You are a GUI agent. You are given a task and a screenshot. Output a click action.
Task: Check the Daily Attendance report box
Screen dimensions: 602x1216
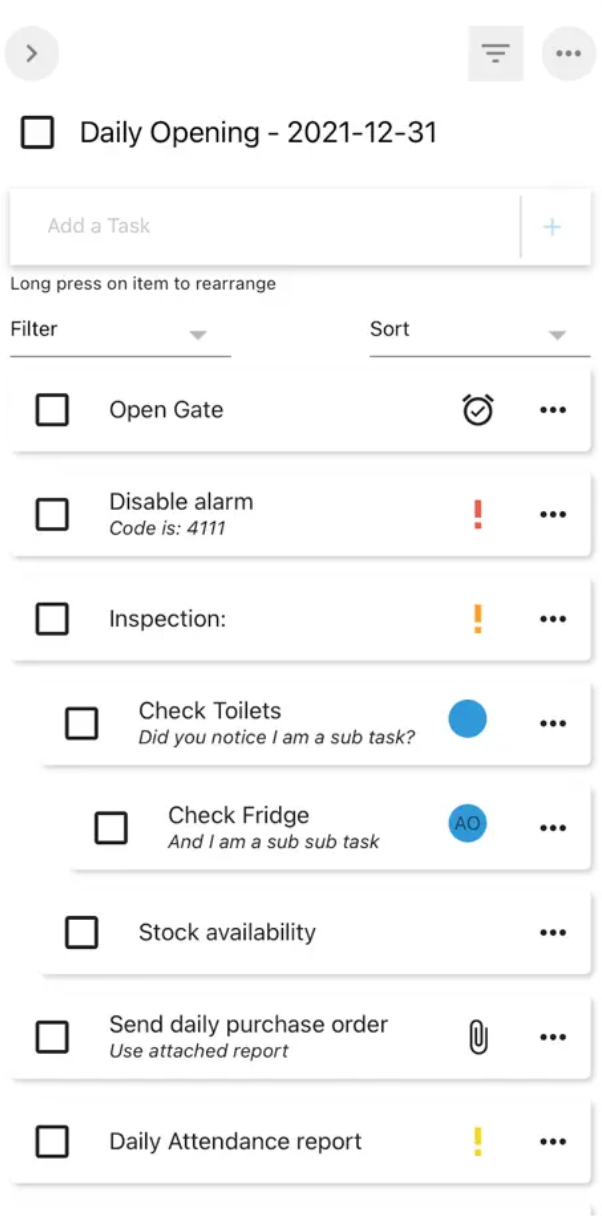[x=52, y=1141]
